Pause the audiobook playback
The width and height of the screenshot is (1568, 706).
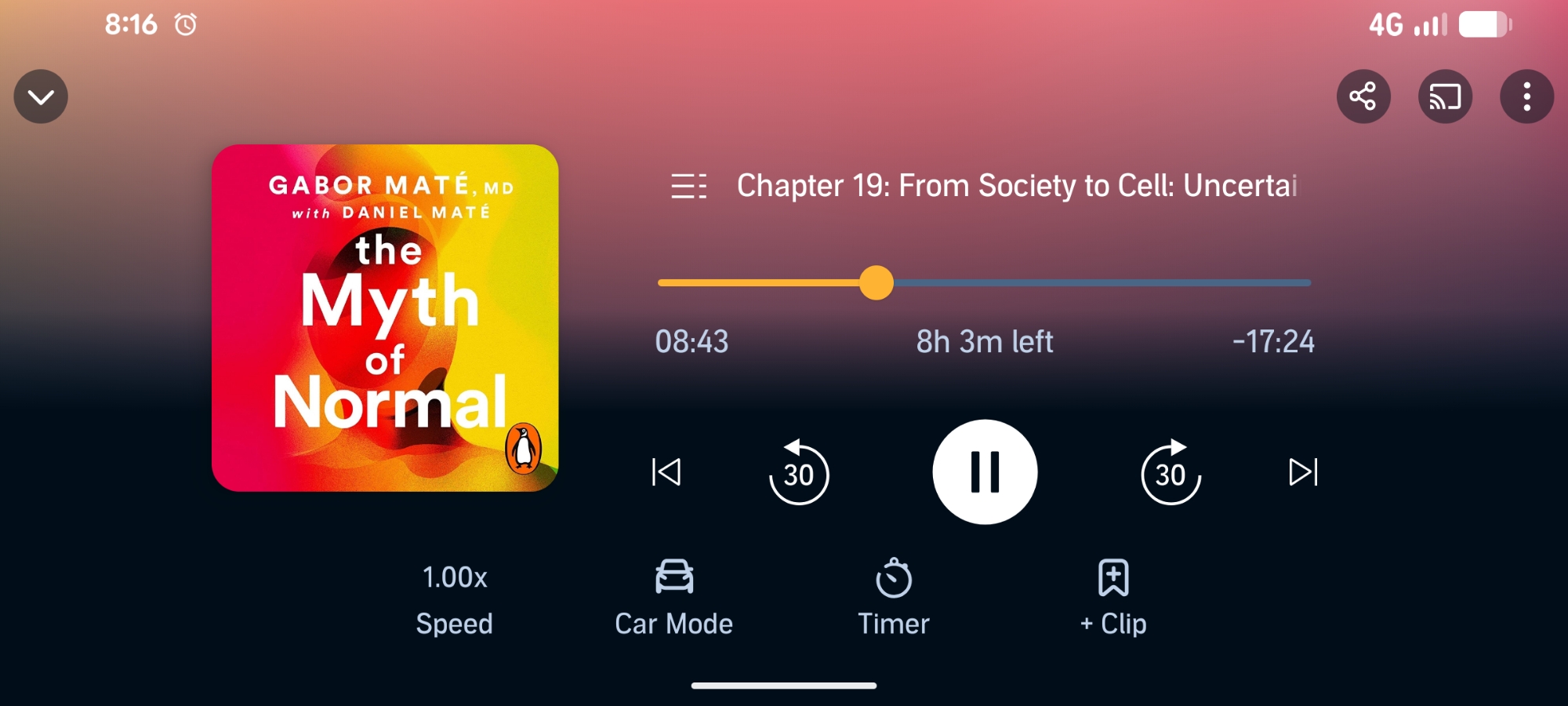coord(984,472)
